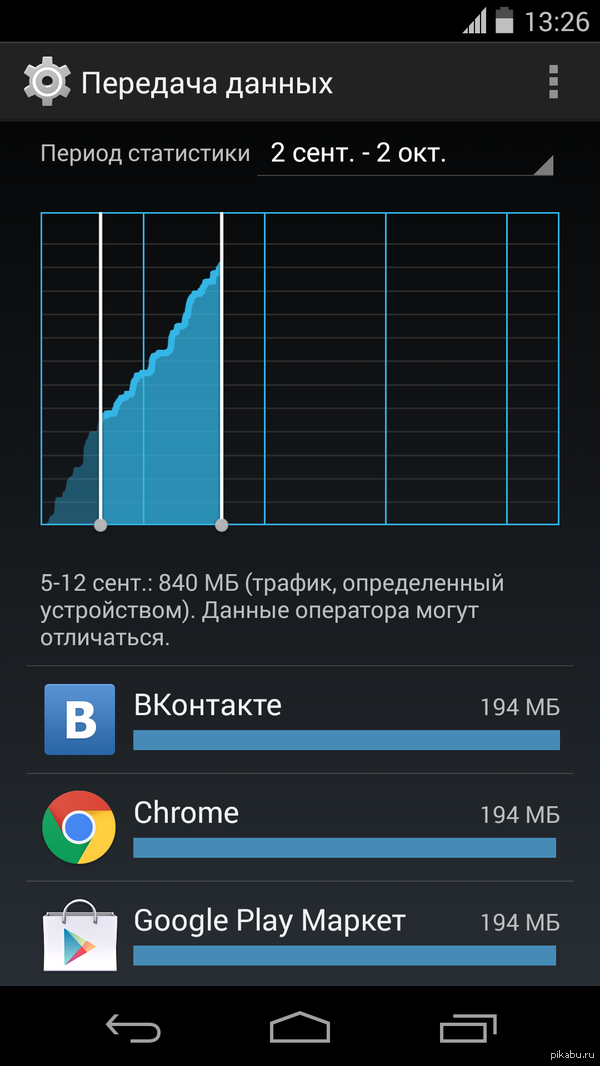600x1066 pixels.
Task: Go back via the settings gear icon
Action: point(46,82)
